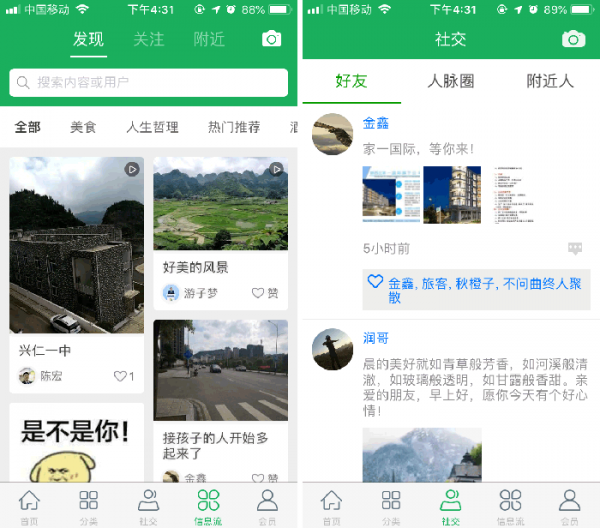Tap the search box 搜索内容或用户

click(x=148, y=82)
